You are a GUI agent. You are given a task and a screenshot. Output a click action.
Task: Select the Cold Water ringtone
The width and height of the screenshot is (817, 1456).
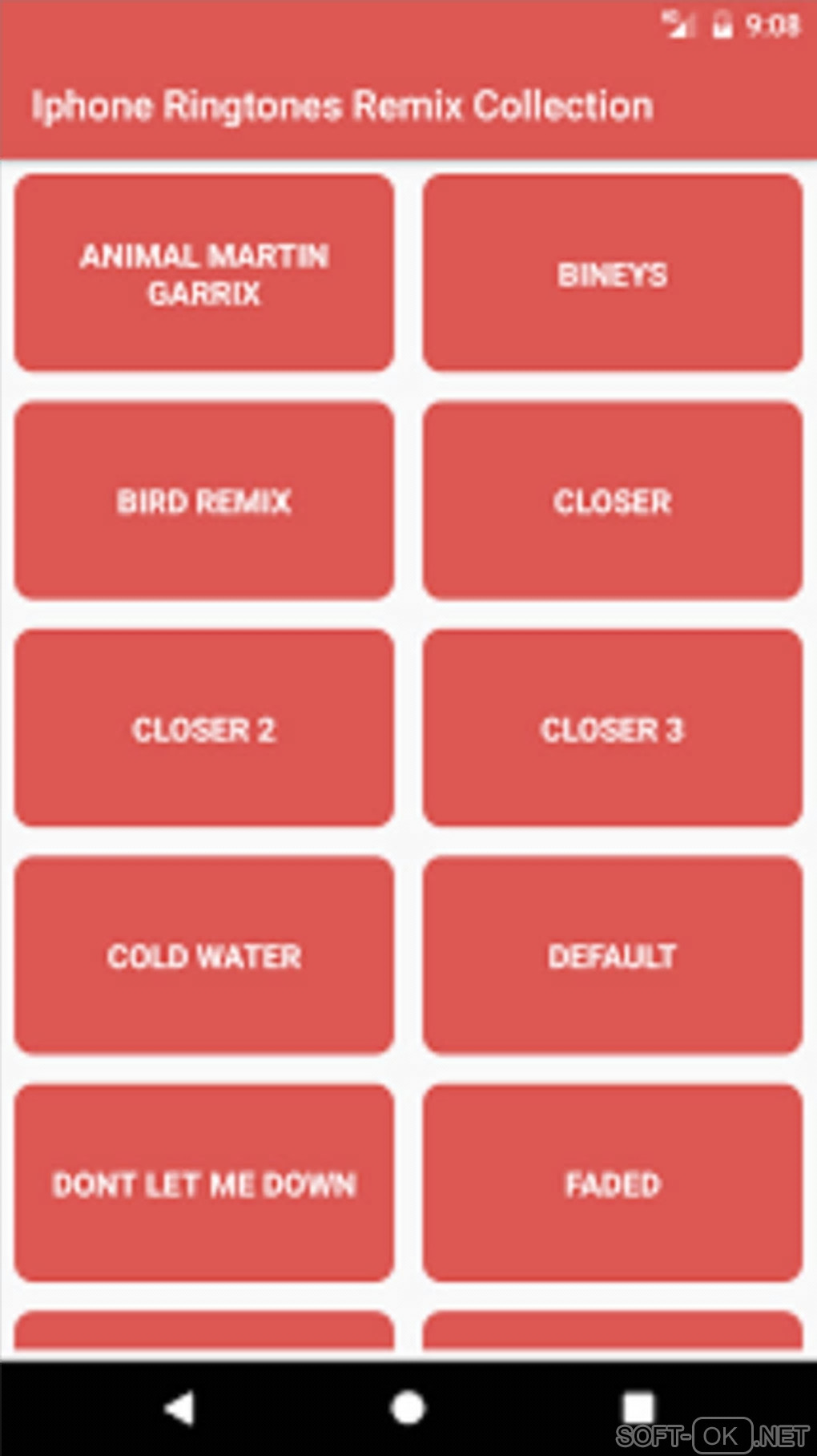point(204,955)
